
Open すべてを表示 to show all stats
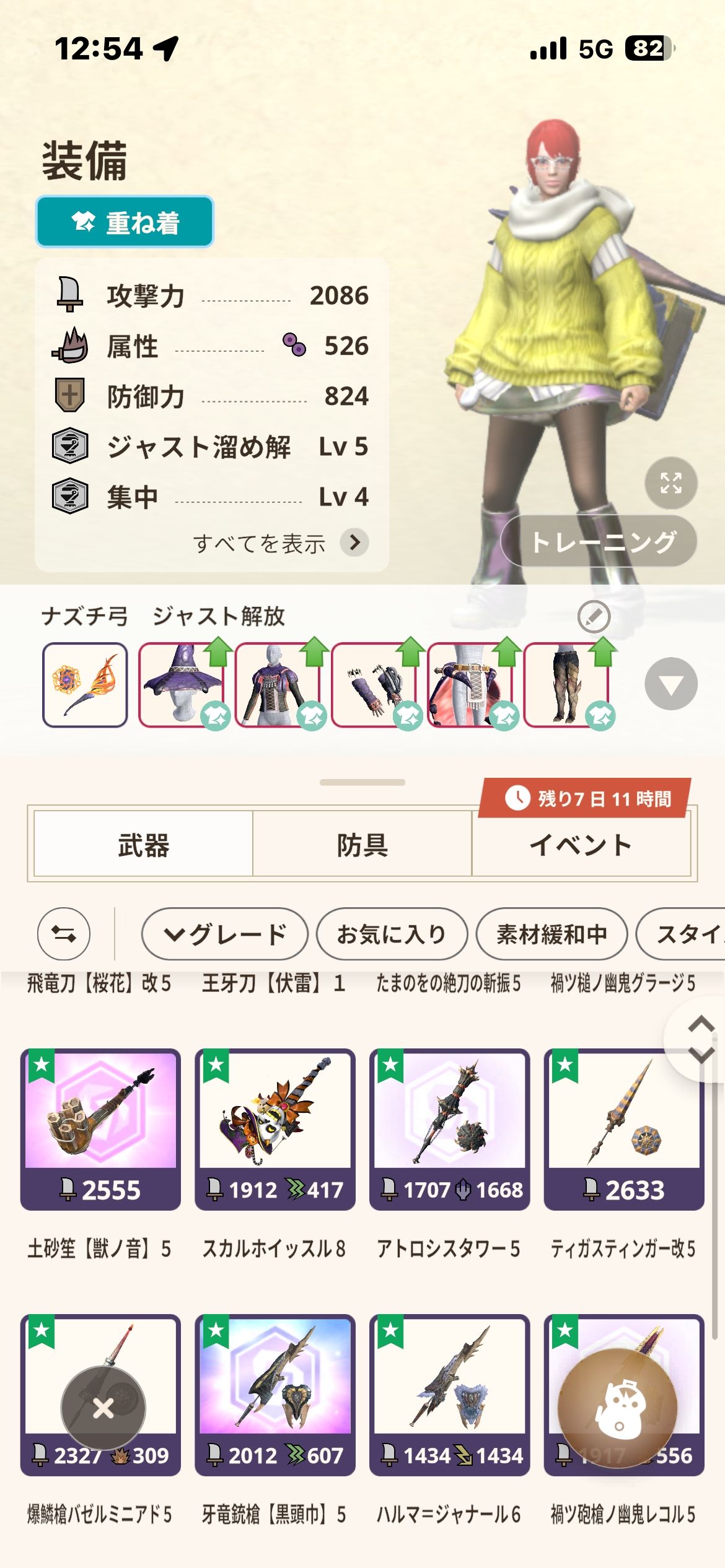(280, 543)
